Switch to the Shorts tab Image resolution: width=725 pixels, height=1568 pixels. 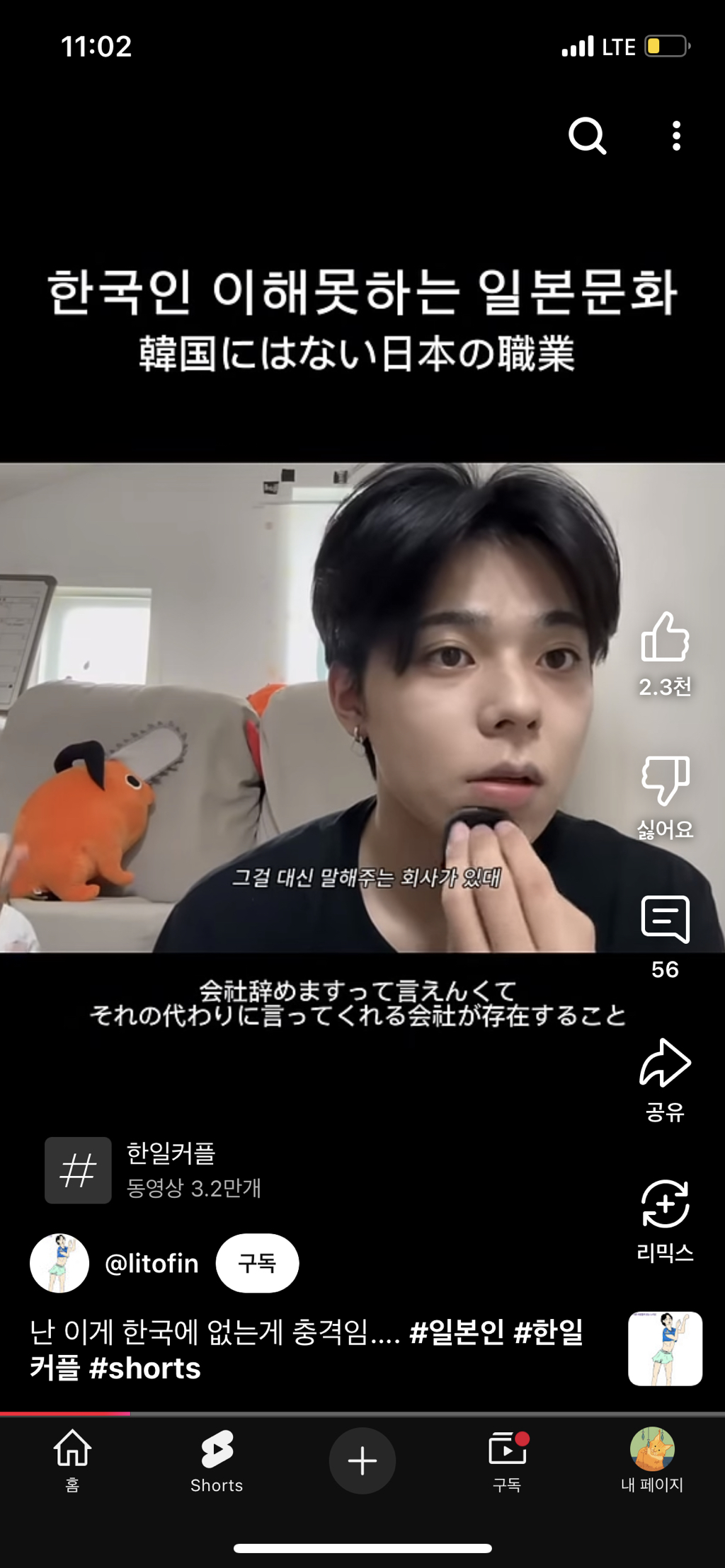coord(217,1460)
